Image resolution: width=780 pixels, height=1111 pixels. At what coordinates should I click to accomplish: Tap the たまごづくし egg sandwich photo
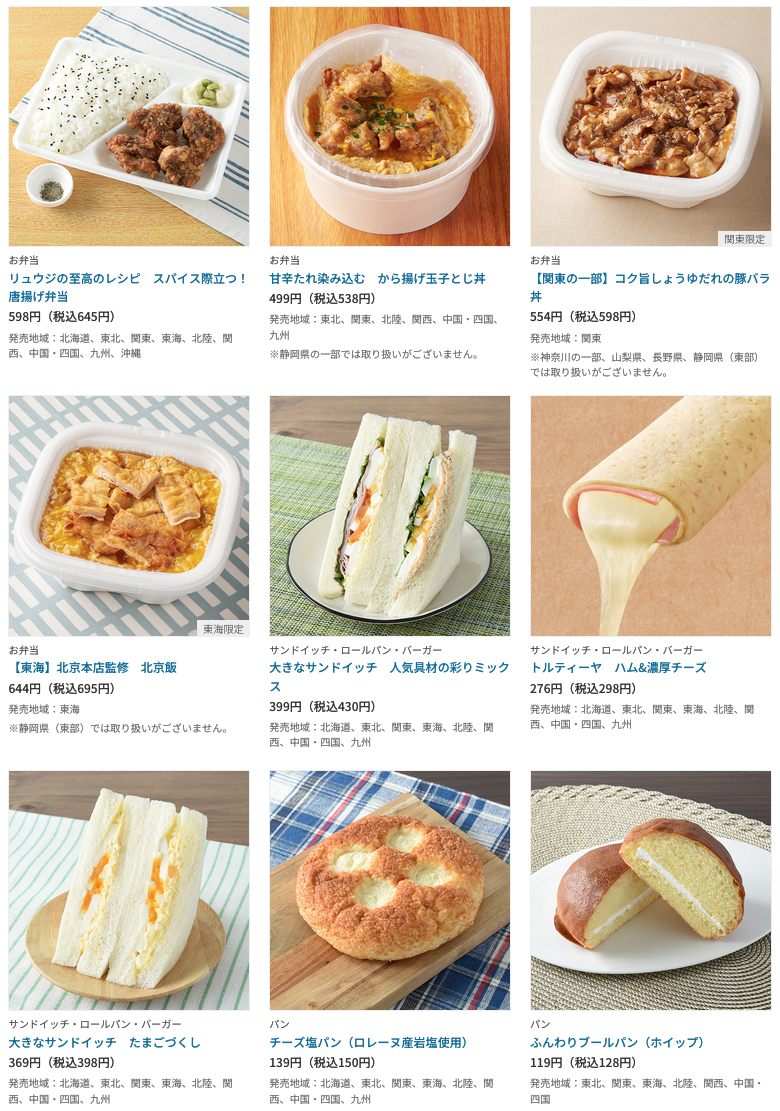point(129,890)
